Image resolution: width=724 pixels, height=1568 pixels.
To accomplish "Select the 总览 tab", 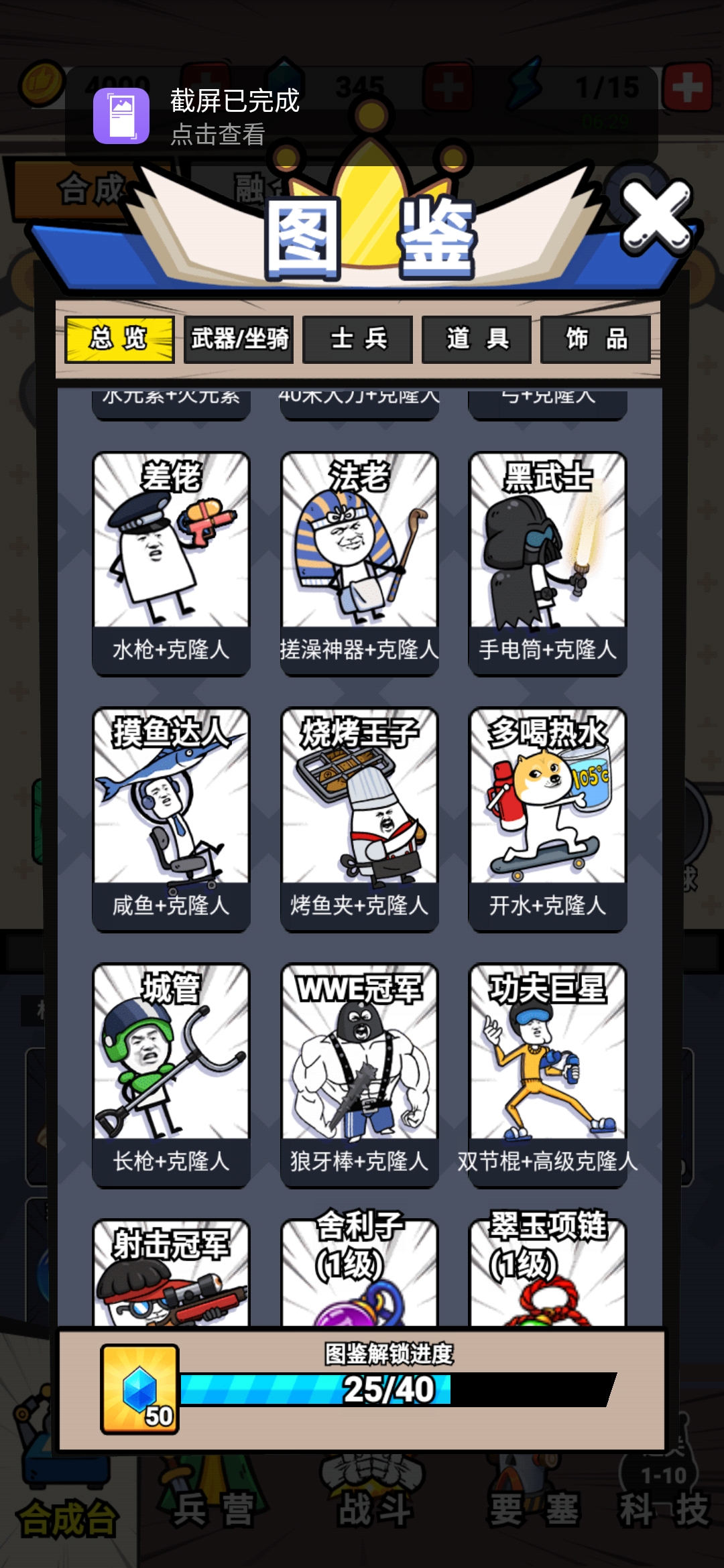I will click(119, 339).
